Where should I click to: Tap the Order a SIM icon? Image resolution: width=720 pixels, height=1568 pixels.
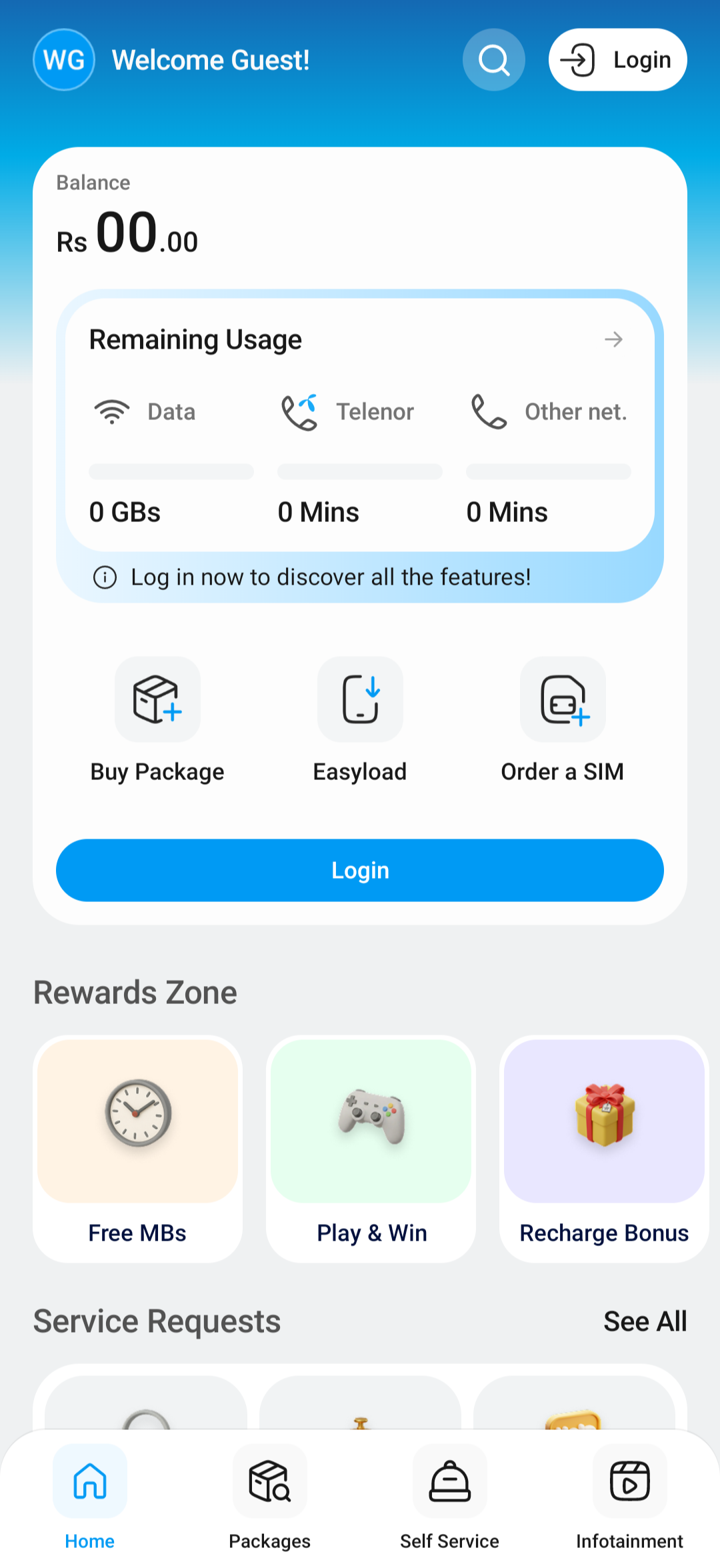pos(563,699)
